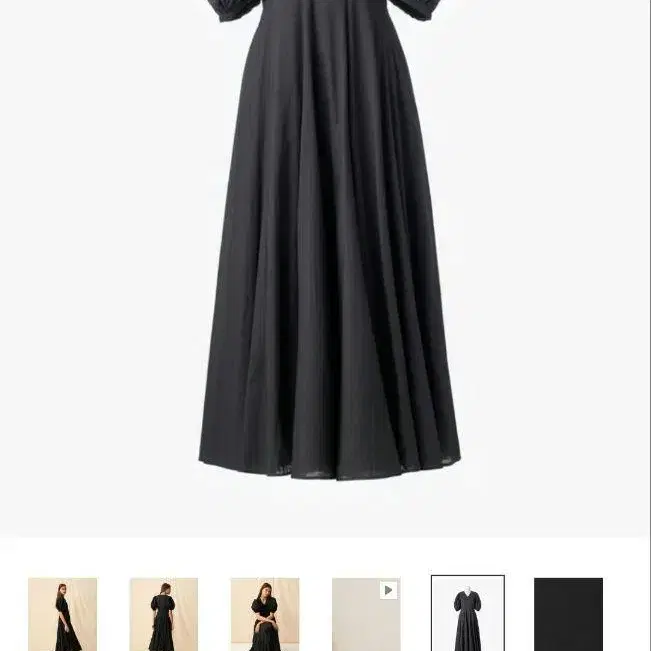Screen dimensions: 651x651
Task: View the seated model thumbnail
Action: click(265, 614)
